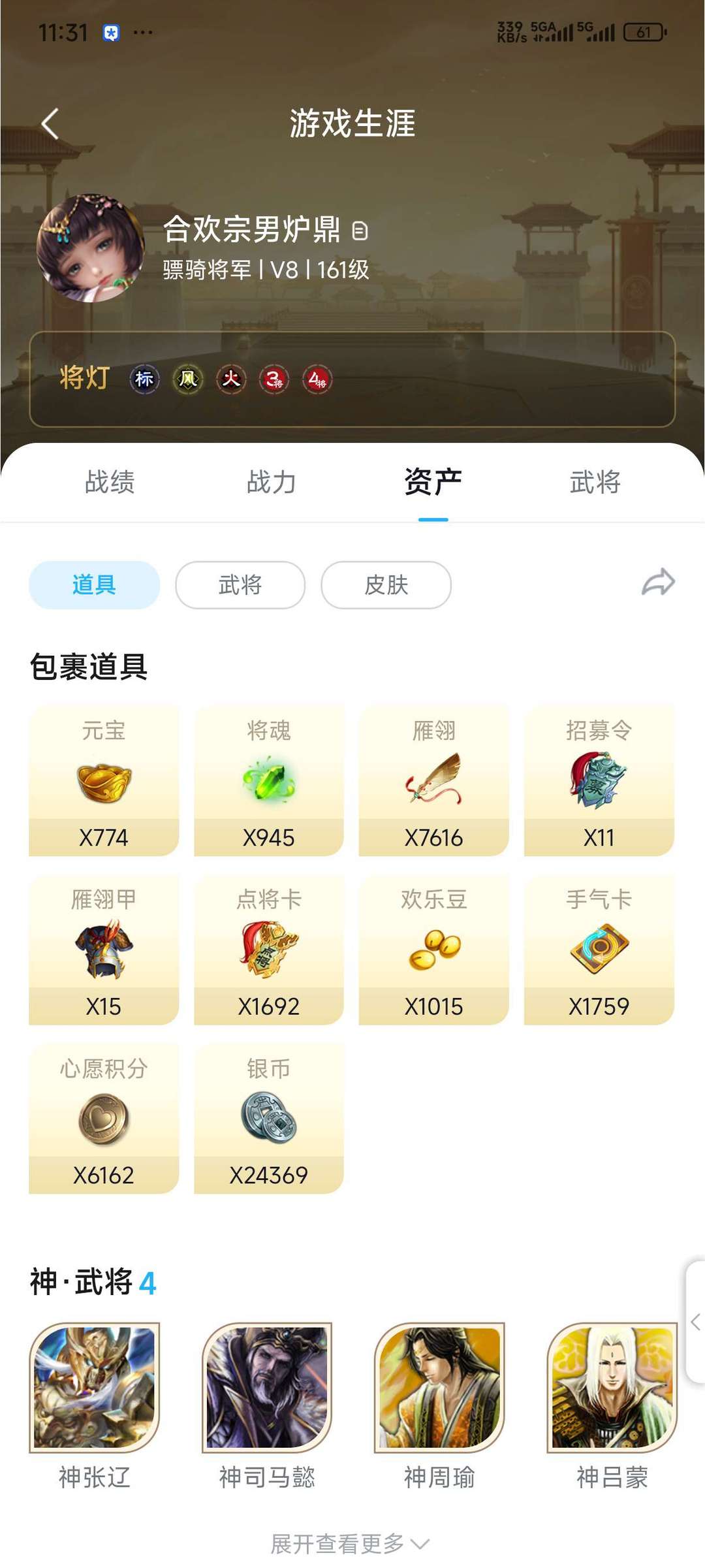This screenshot has height=1568, width=705.
Task: Enable the 皮肤 filter option
Action: [x=385, y=585]
